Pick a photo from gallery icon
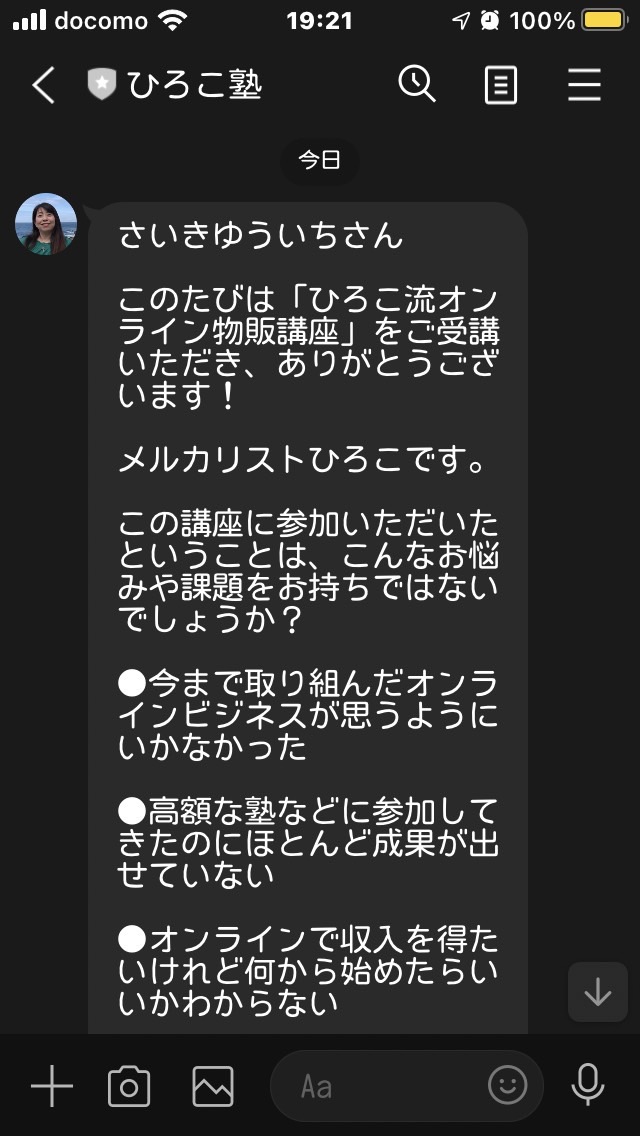Image resolution: width=640 pixels, height=1136 pixels. (x=213, y=1086)
